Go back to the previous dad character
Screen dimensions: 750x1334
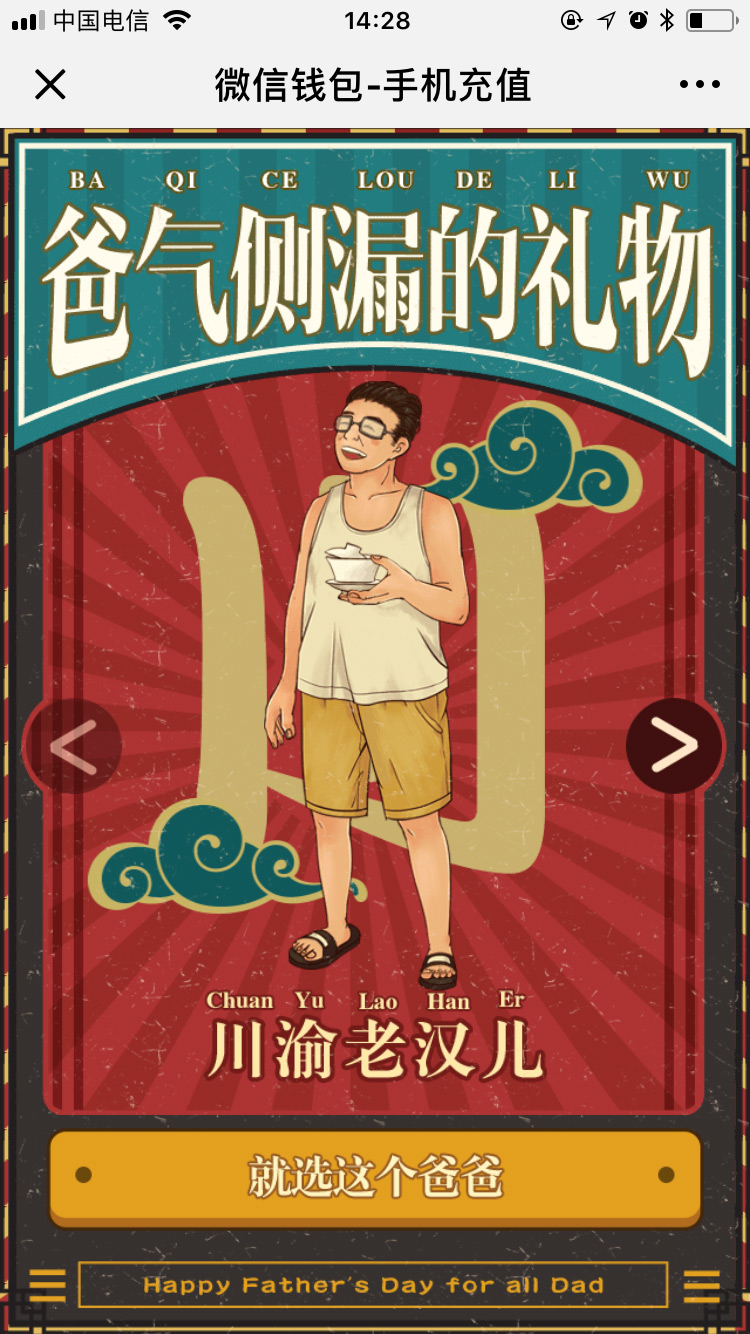pyautogui.click(x=72, y=746)
